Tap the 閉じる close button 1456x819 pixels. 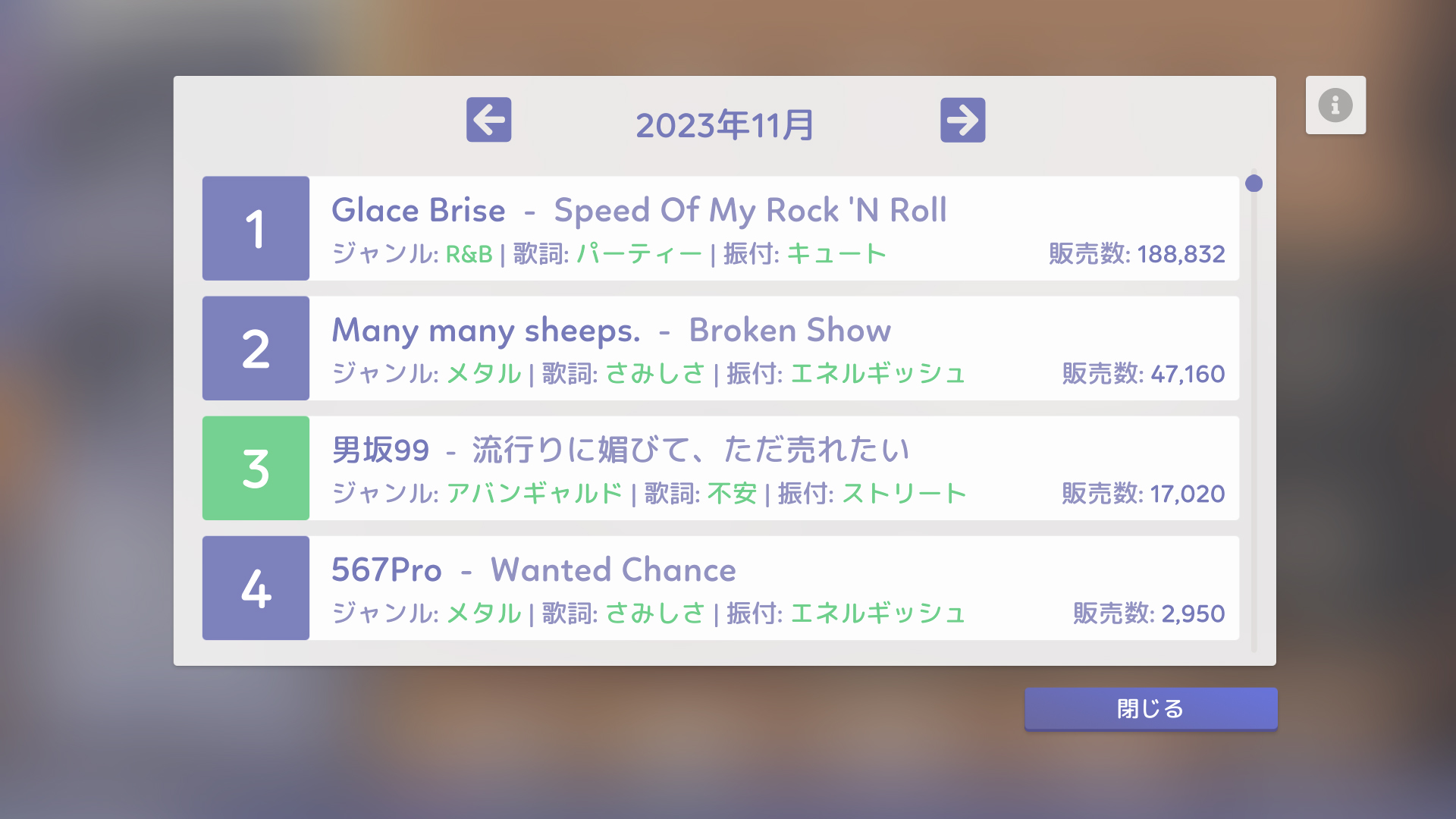tap(1150, 709)
